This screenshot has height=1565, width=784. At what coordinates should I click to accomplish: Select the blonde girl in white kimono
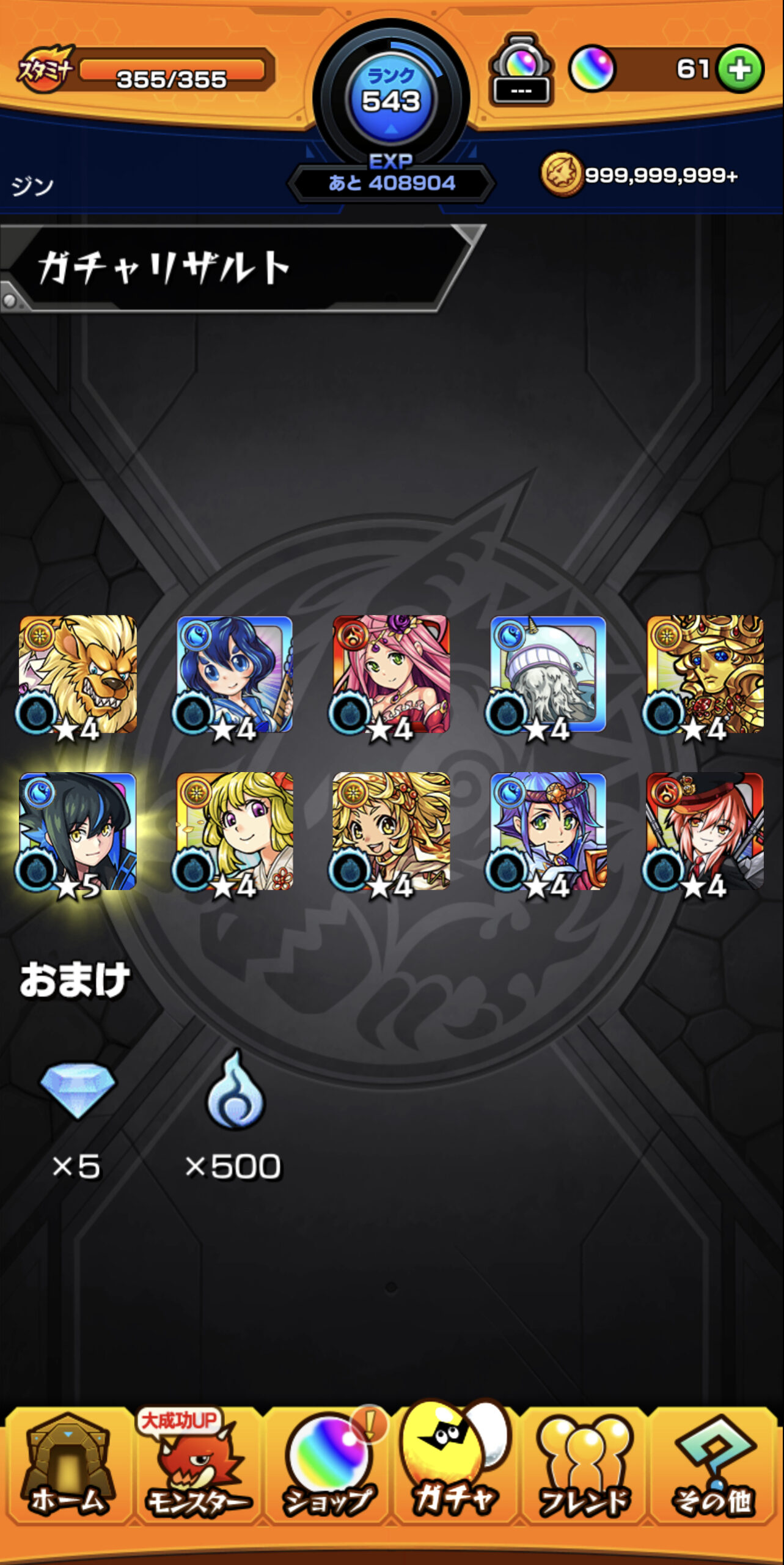[235, 833]
